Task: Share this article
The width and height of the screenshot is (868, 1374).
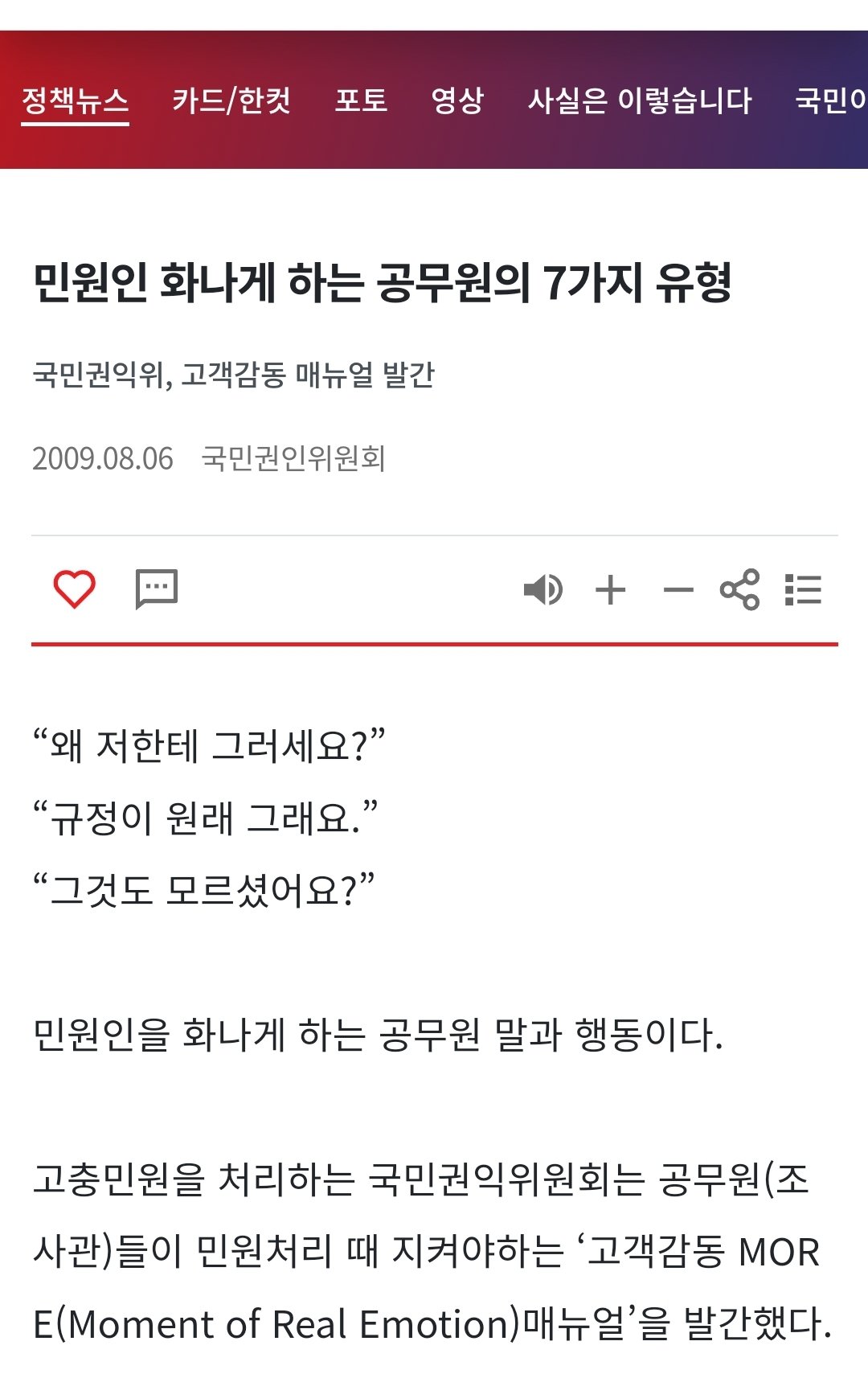Action: point(739,589)
